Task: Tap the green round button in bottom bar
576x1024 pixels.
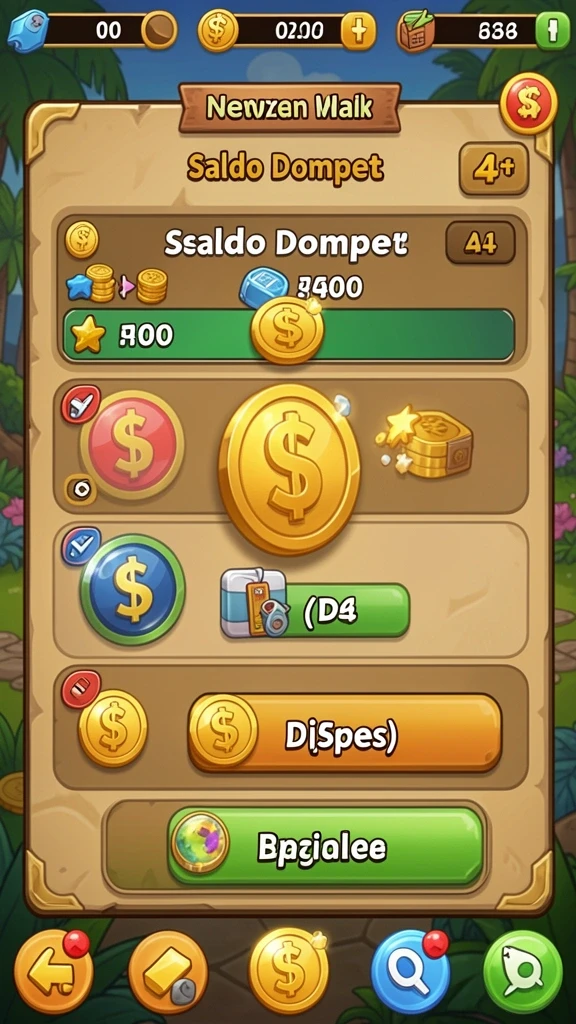Action: point(522,971)
